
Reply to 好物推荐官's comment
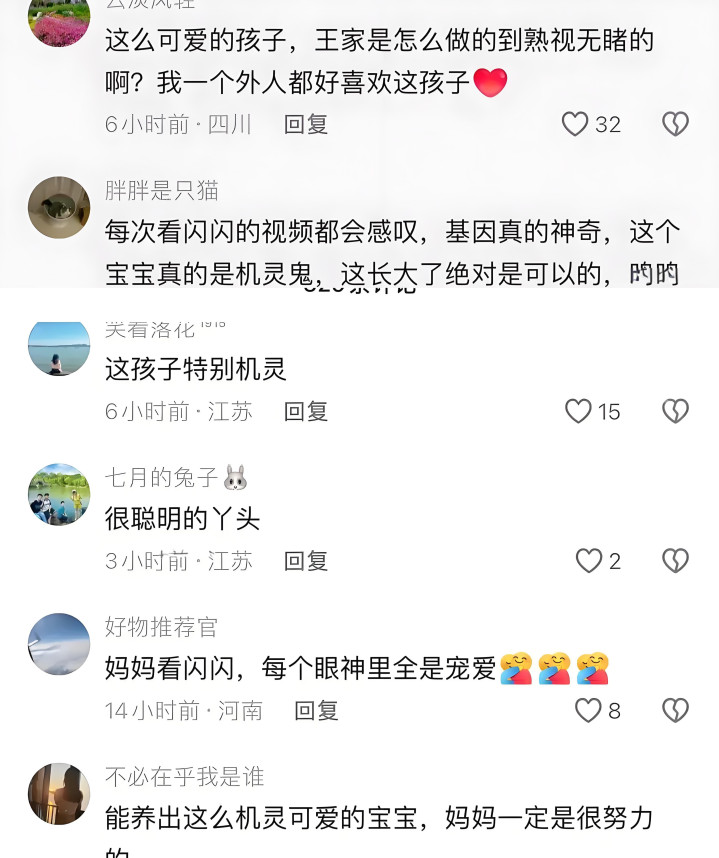[x=316, y=710]
